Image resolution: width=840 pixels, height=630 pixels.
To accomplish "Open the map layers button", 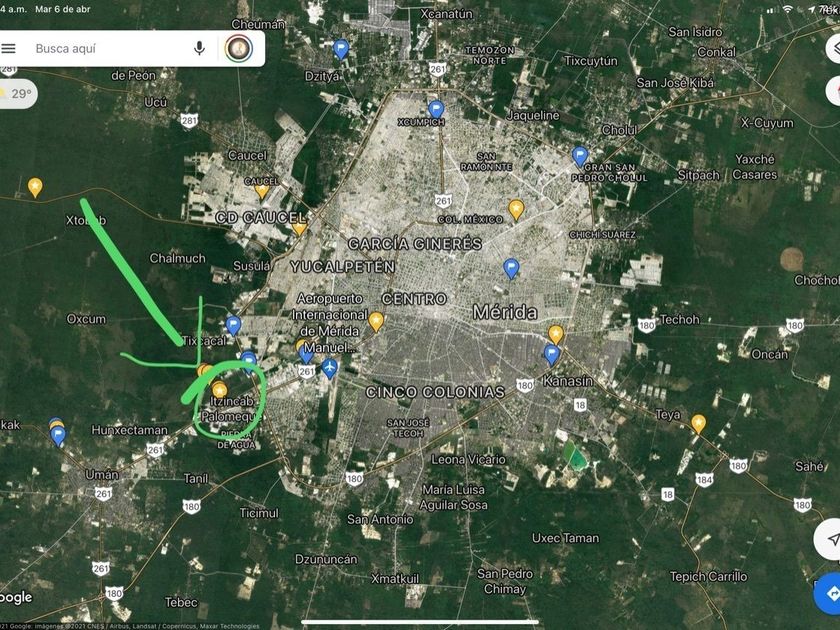I will [x=832, y=49].
